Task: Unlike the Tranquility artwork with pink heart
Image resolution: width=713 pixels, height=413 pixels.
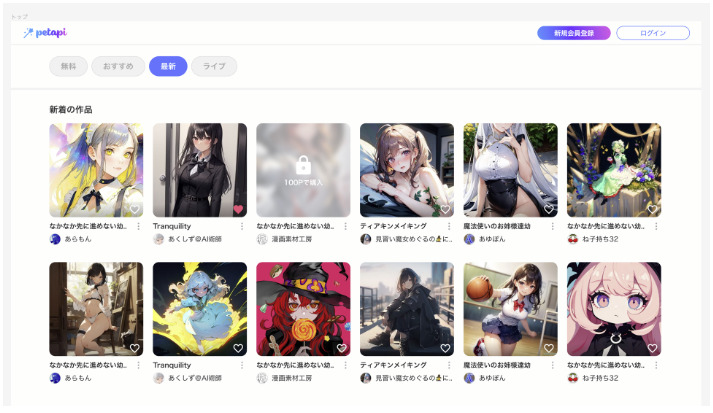Action: coord(238,209)
